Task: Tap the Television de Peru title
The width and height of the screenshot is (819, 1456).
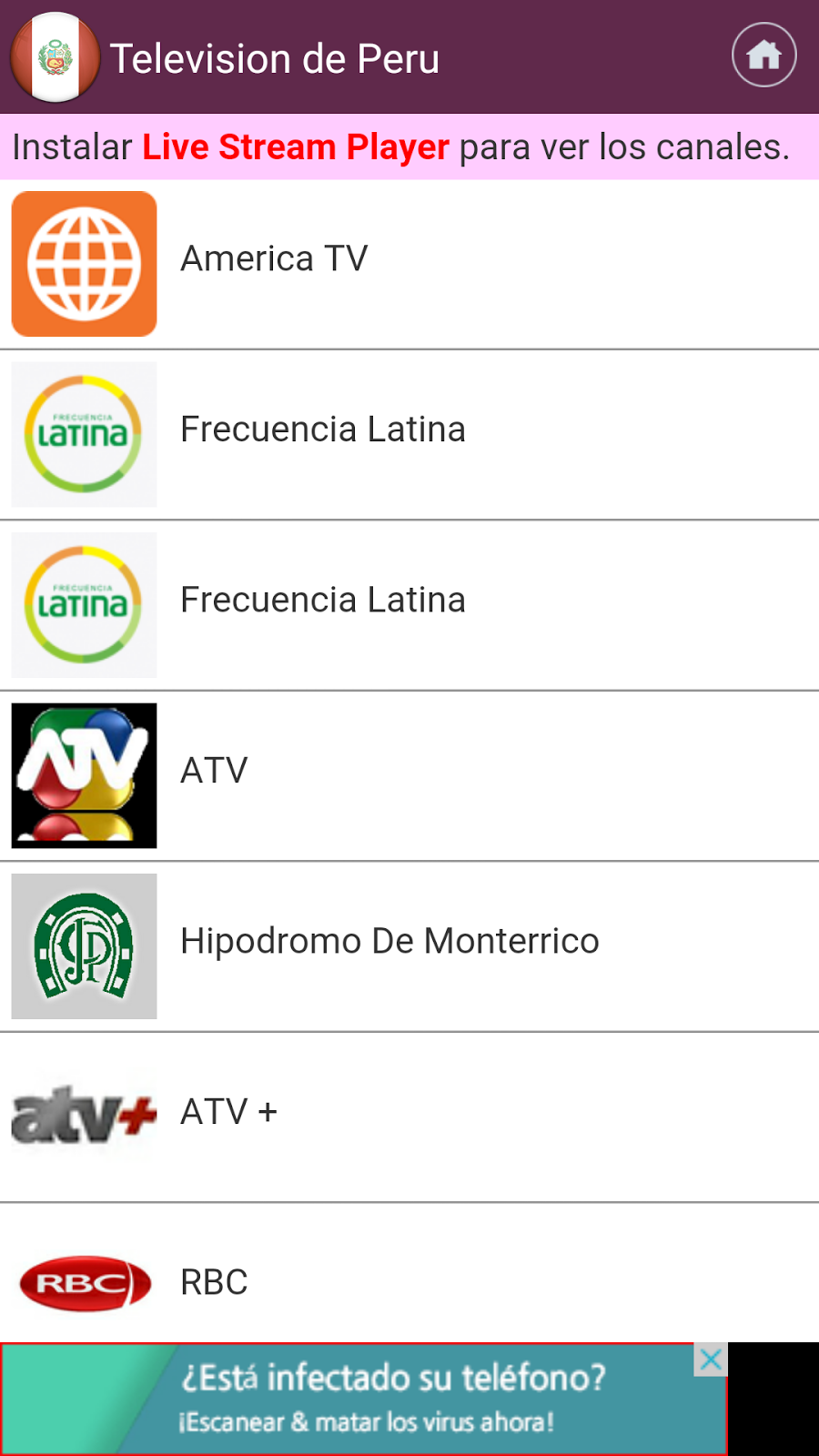Action: (x=276, y=57)
